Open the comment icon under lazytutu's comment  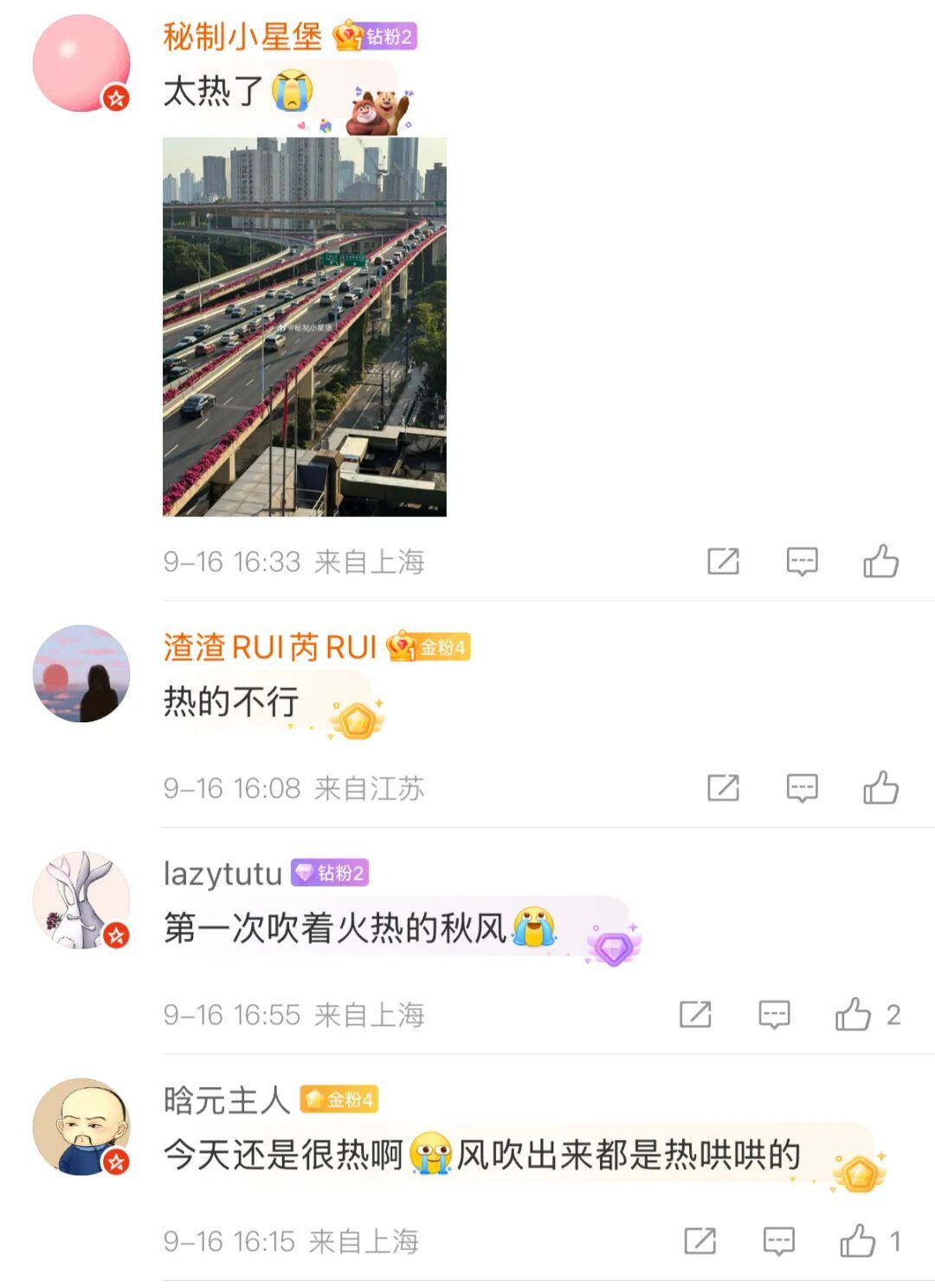772,1013
